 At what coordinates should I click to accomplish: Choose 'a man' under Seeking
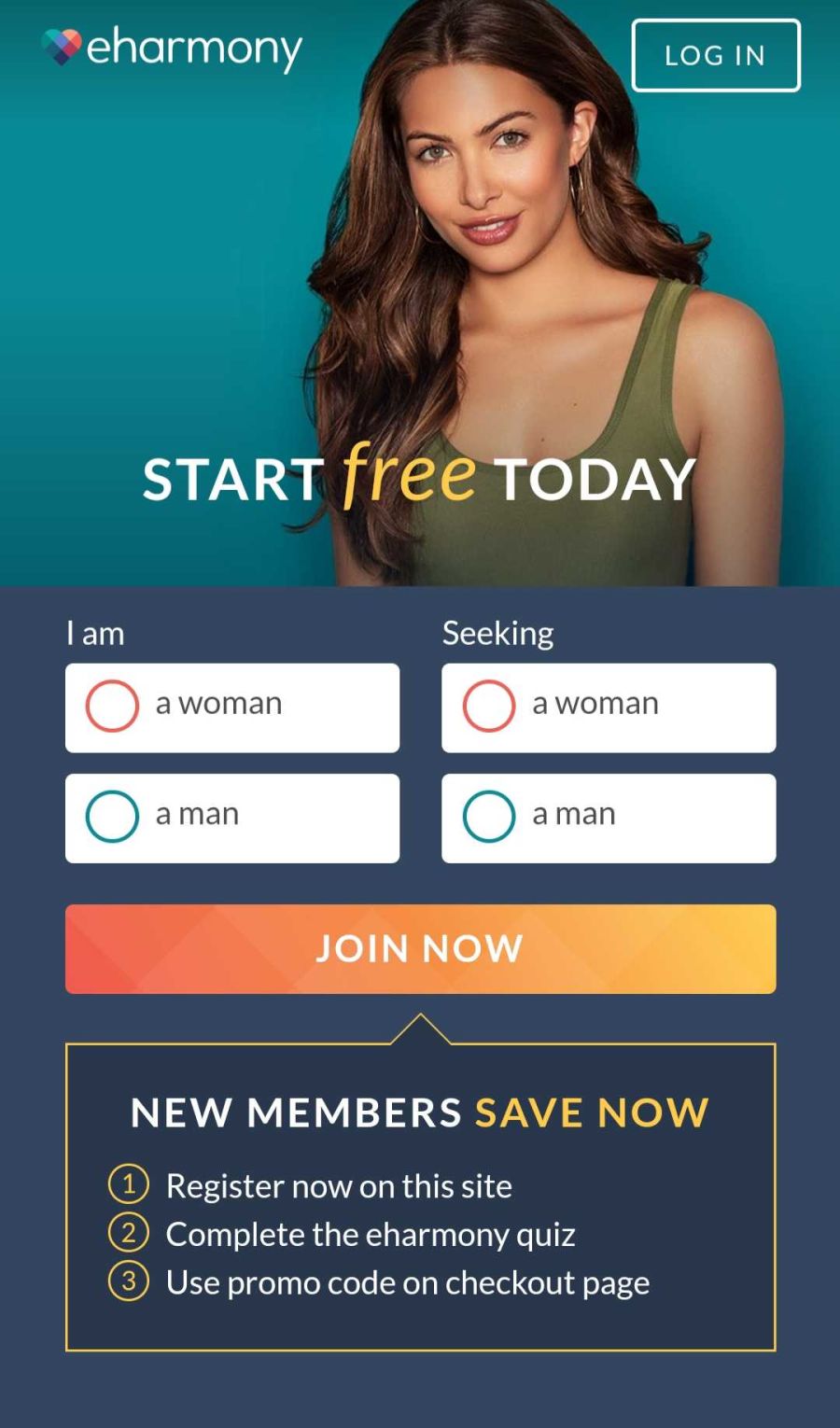click(608, 818)
